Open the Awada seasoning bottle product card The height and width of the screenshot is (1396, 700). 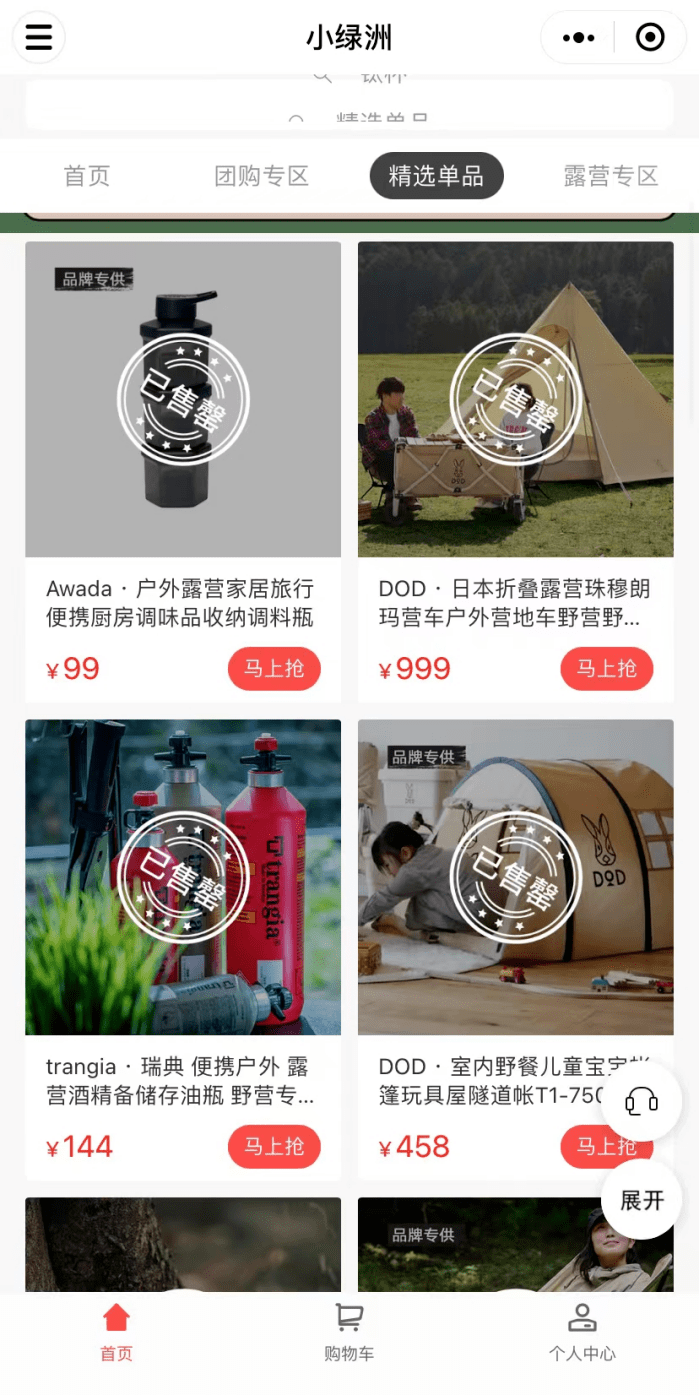click(183, 400)
